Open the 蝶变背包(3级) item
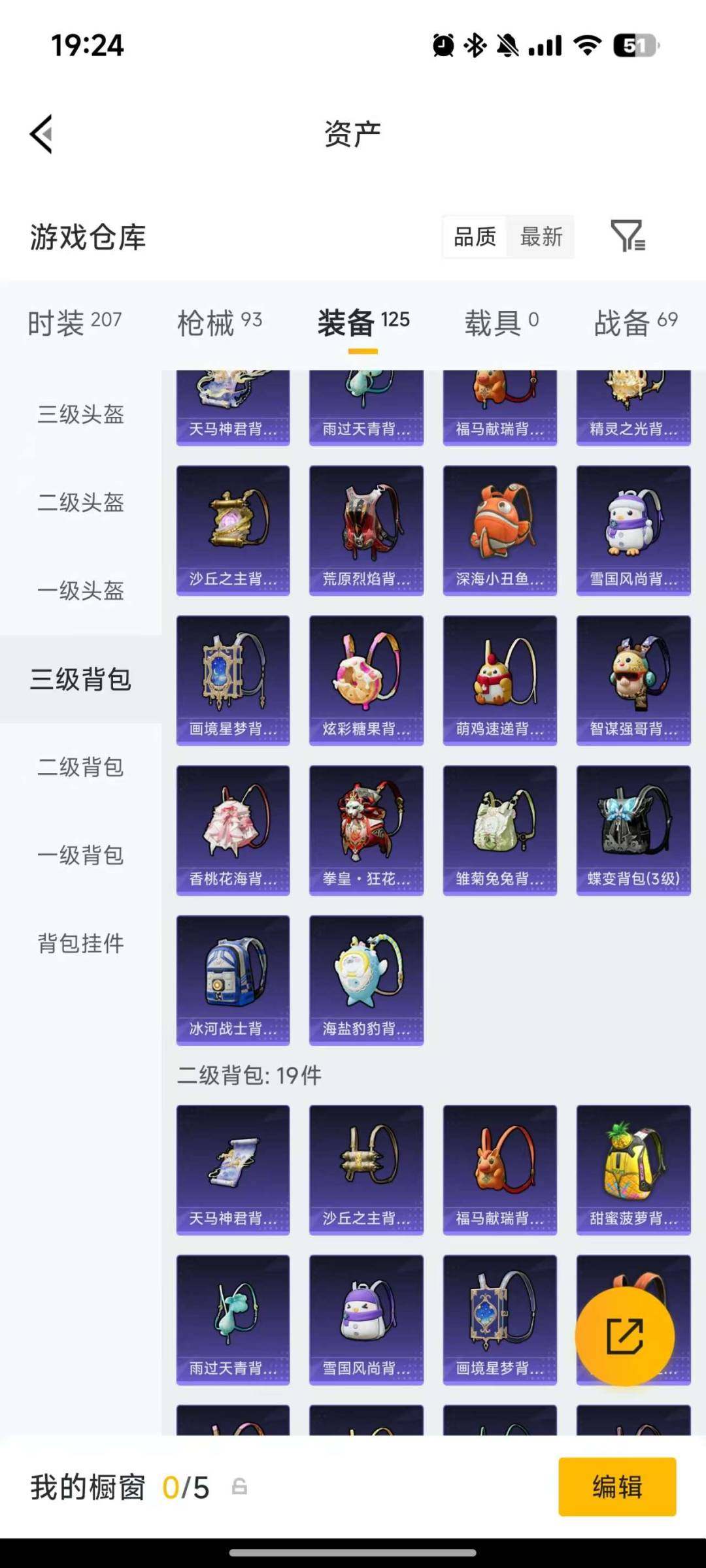Viewport: 706px width, 1568px height. [x=633, y=828]
